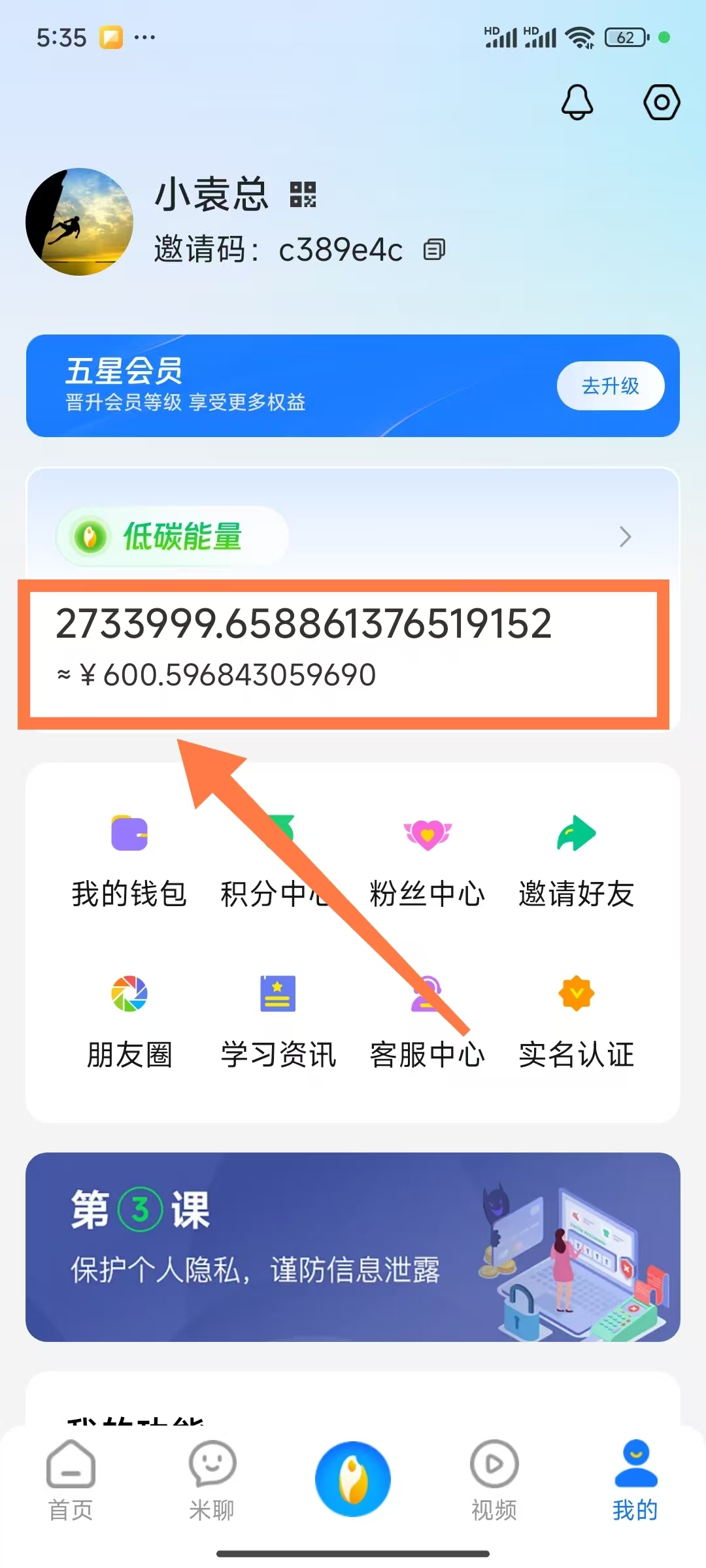Open settings via the hexagon gear icon
The height and width of the screenshot is (1568, 706).
pos(662,103)
